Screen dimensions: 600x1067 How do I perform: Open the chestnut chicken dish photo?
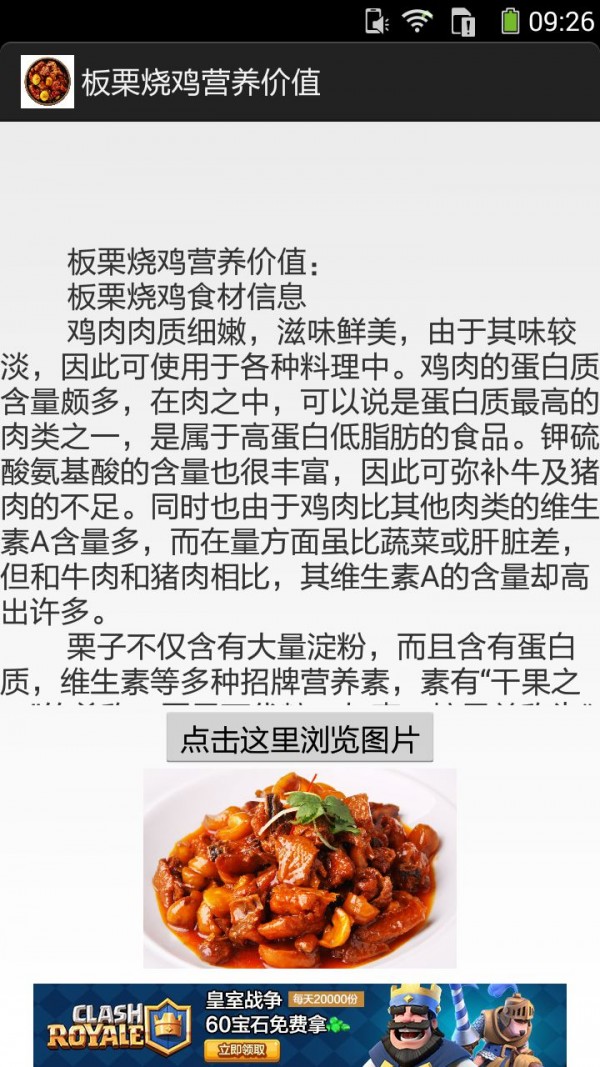click(x=299, y=867)
